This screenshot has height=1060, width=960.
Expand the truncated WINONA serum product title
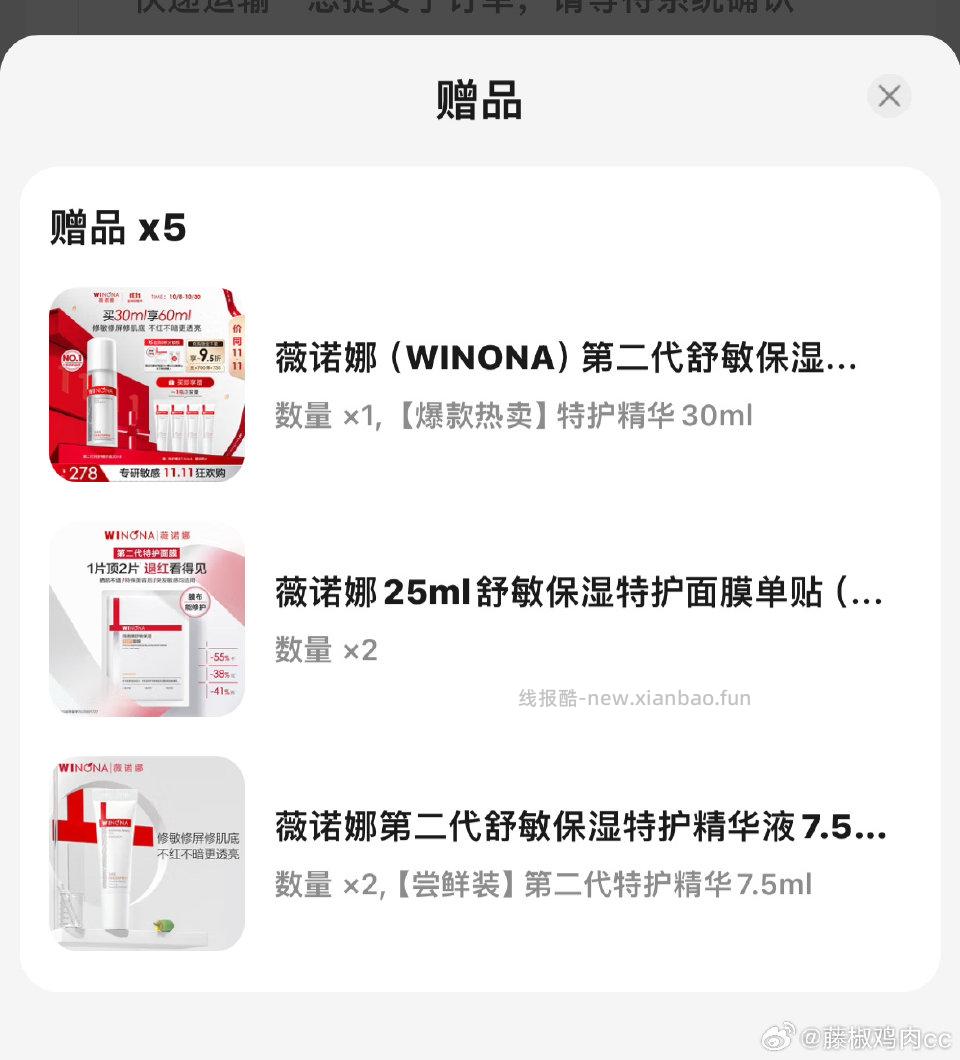click(x=565, y=361)
